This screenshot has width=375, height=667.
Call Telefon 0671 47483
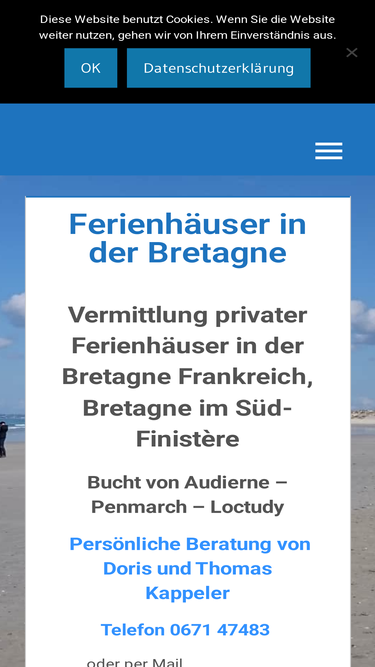point(185,630)
